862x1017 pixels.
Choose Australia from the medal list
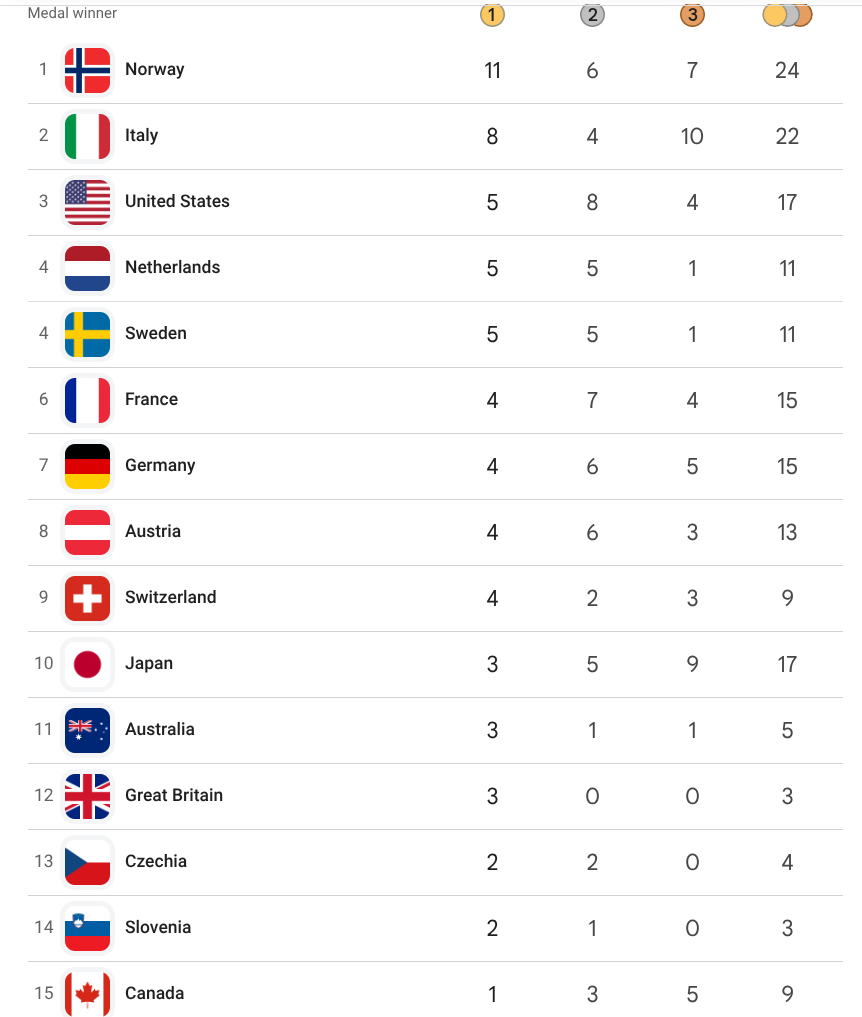pos(160,730)
